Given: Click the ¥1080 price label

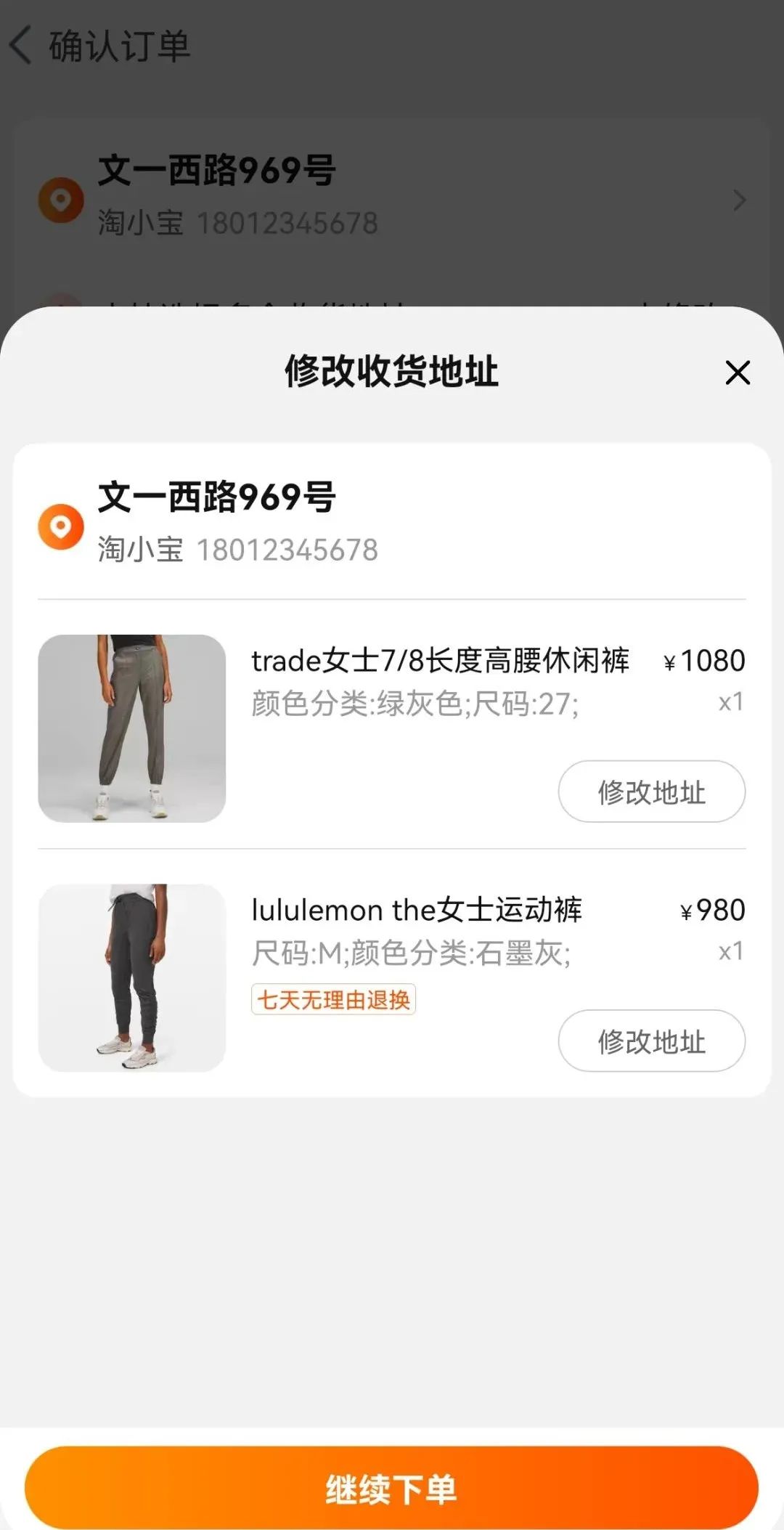Looking at the screenshot, I should [705, 662].
